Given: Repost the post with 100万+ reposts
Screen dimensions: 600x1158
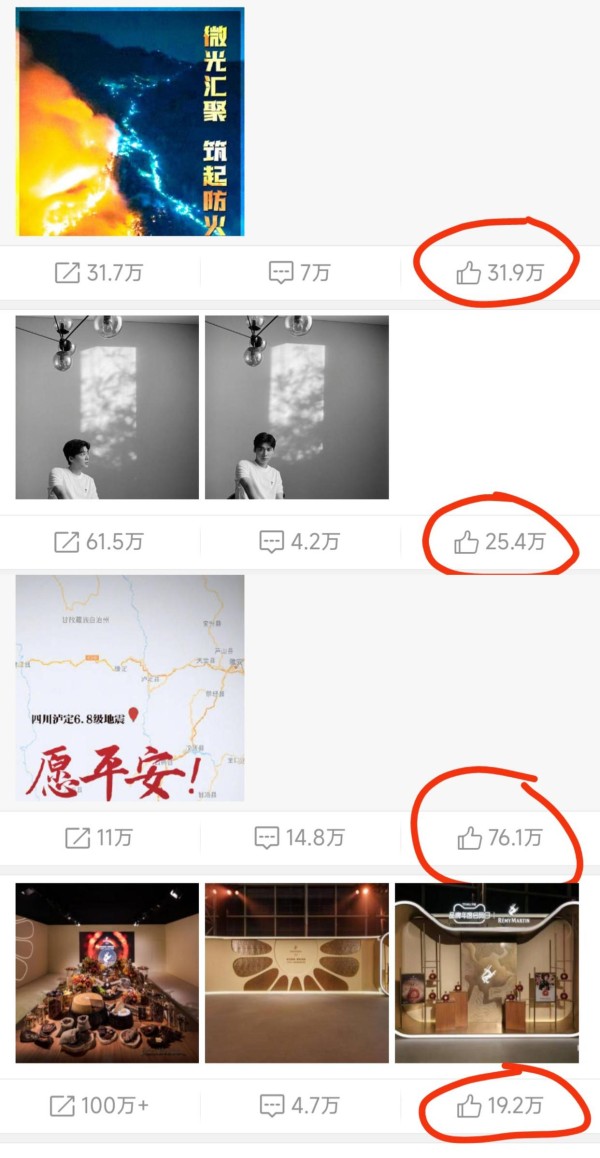Looking at the screenshot, I should (x=100, y=1106).
